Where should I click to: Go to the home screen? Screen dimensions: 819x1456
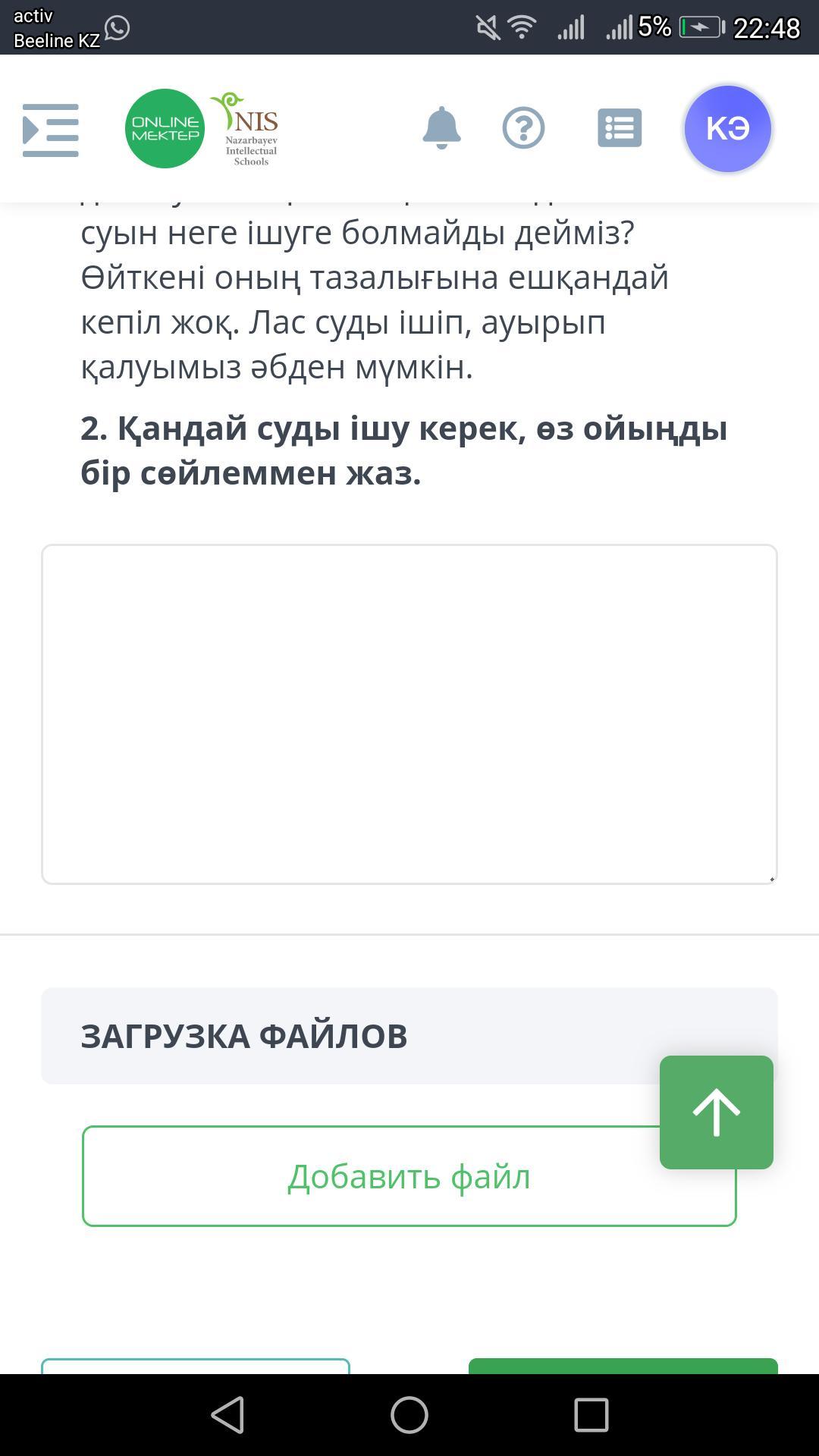pyautogui.click(x=409, y=1415)
